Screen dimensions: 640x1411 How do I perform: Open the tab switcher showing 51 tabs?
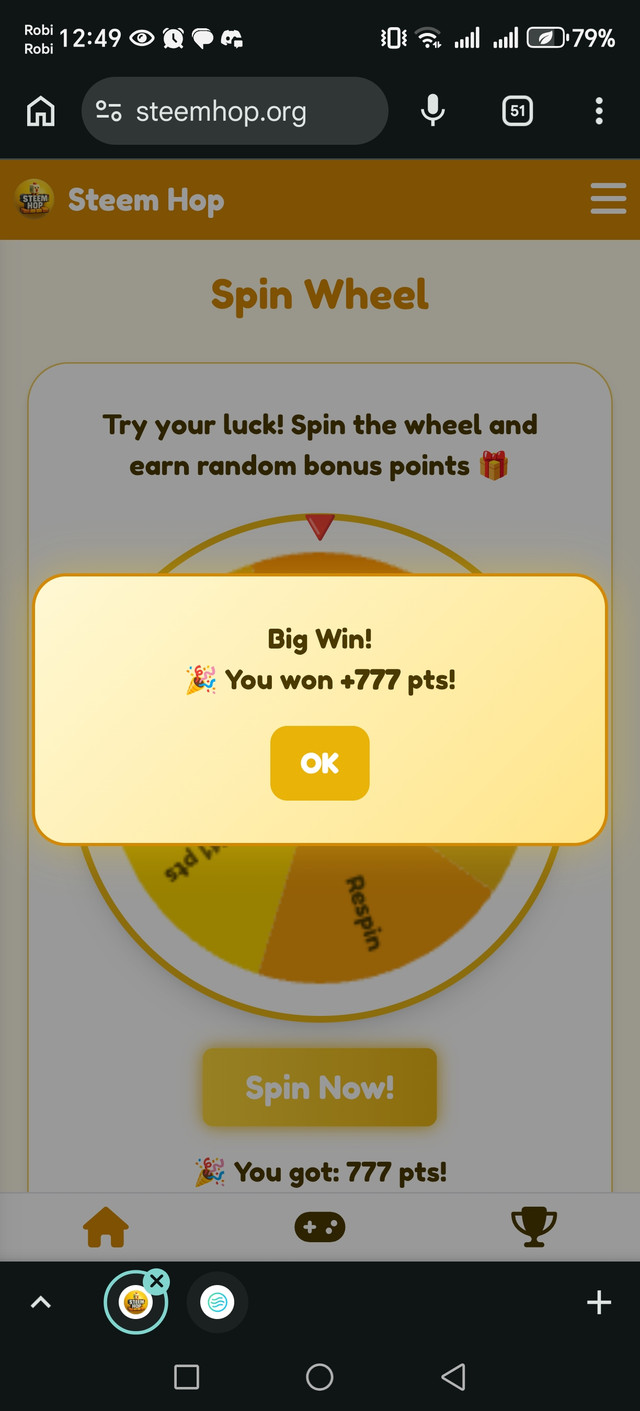click(x=518, y=112)
